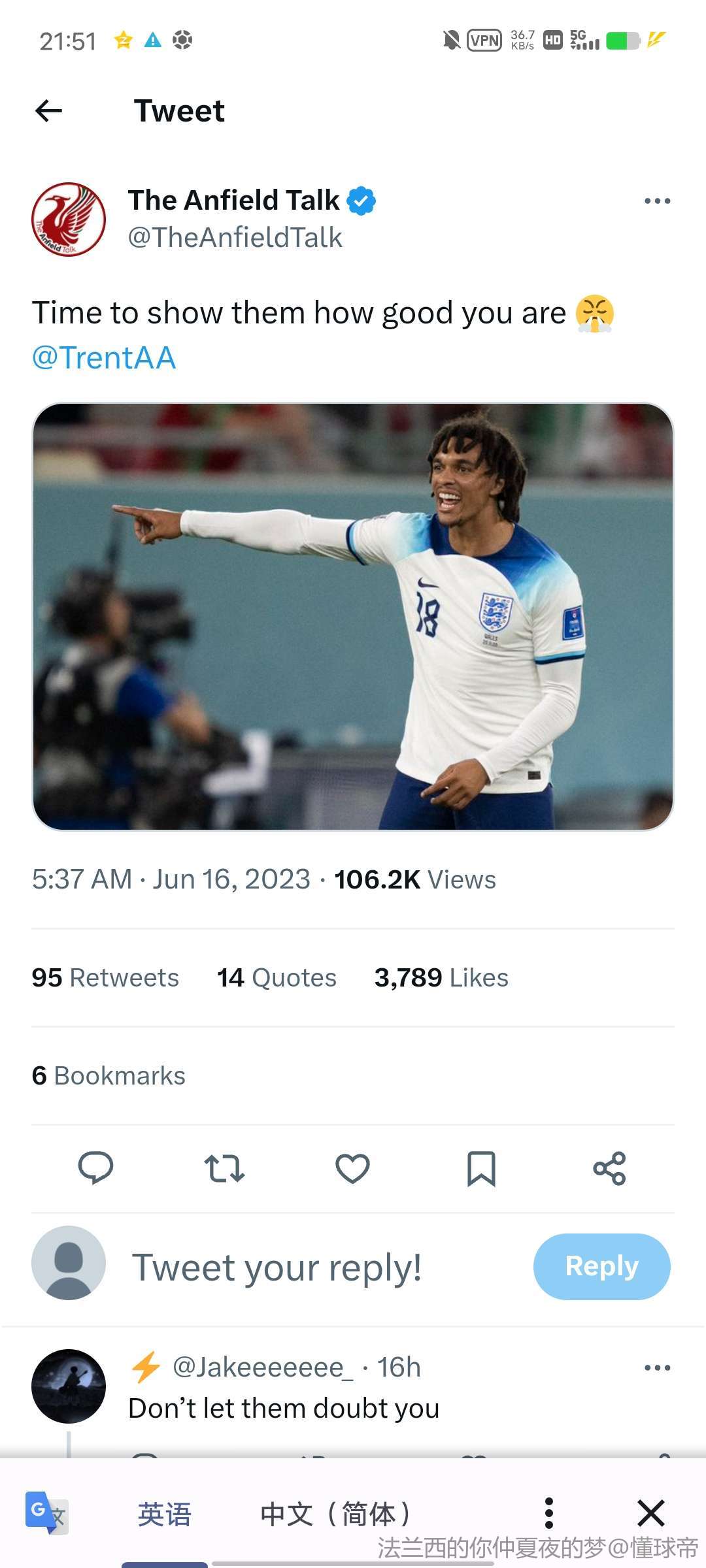View the 95 Retweets list
Screen dimensions: 706x1568
[x=105, y=977]
